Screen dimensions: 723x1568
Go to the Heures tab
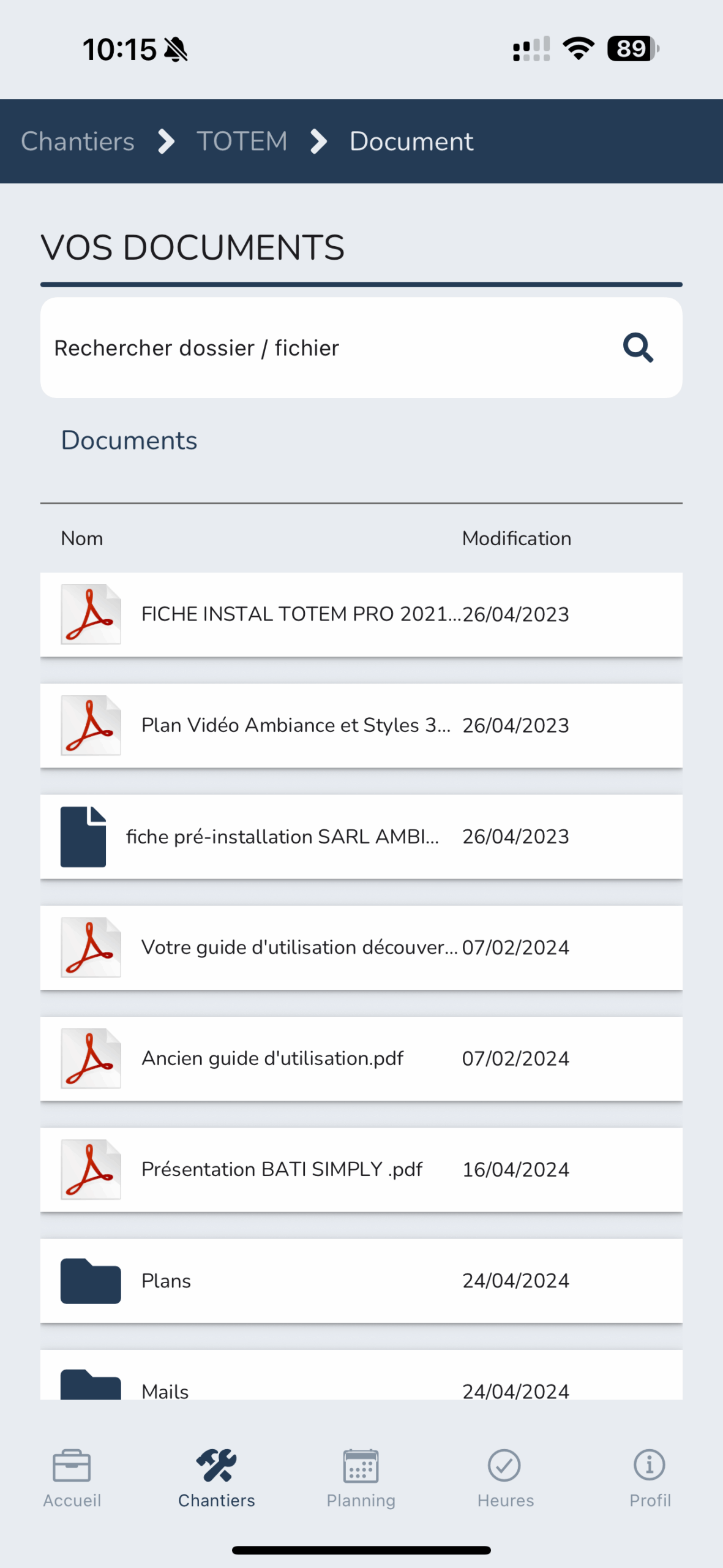506,1479
